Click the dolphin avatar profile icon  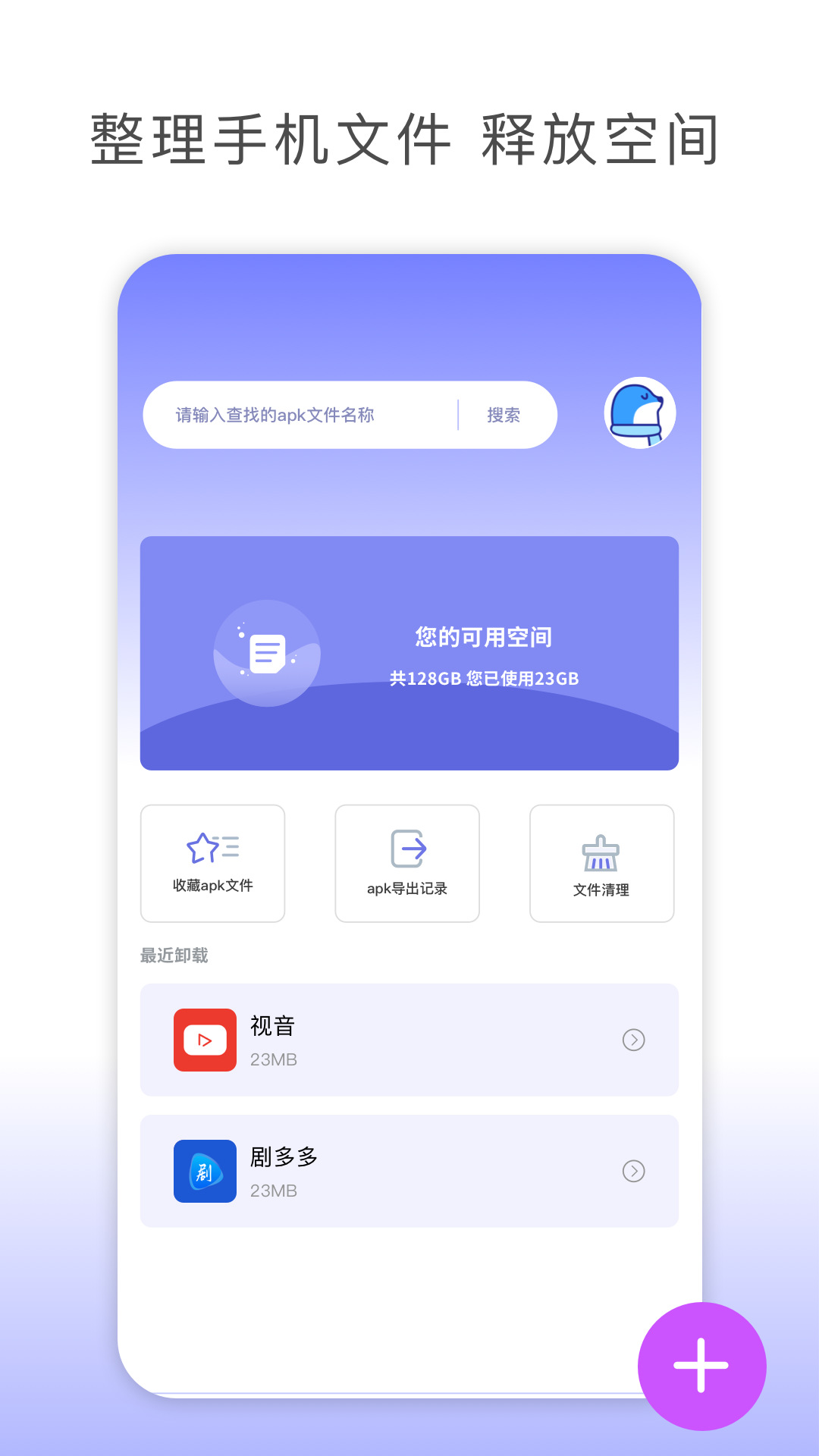click(x=641, y=413)
